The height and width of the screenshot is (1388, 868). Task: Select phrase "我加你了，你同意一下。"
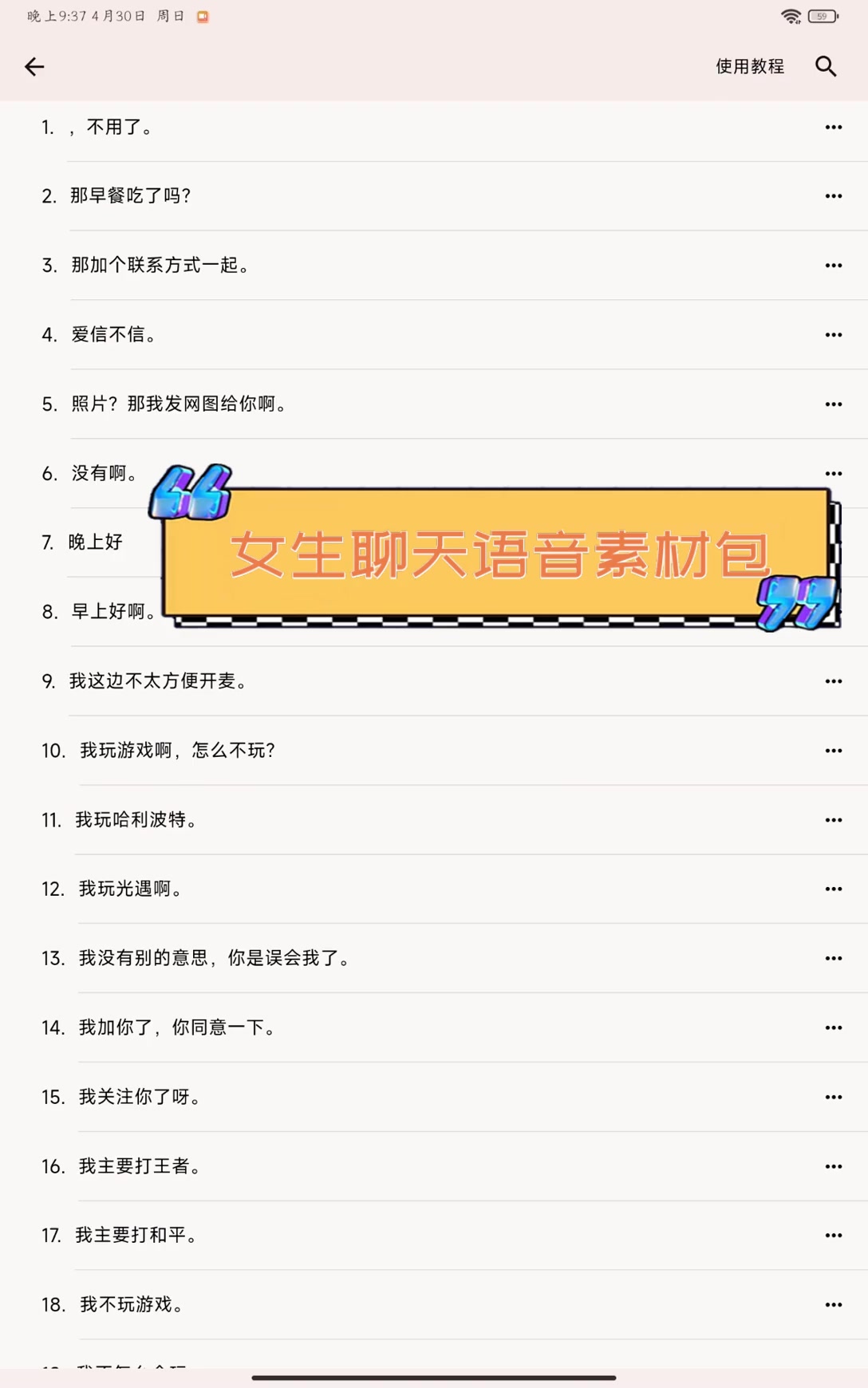tap(177, 1027)
